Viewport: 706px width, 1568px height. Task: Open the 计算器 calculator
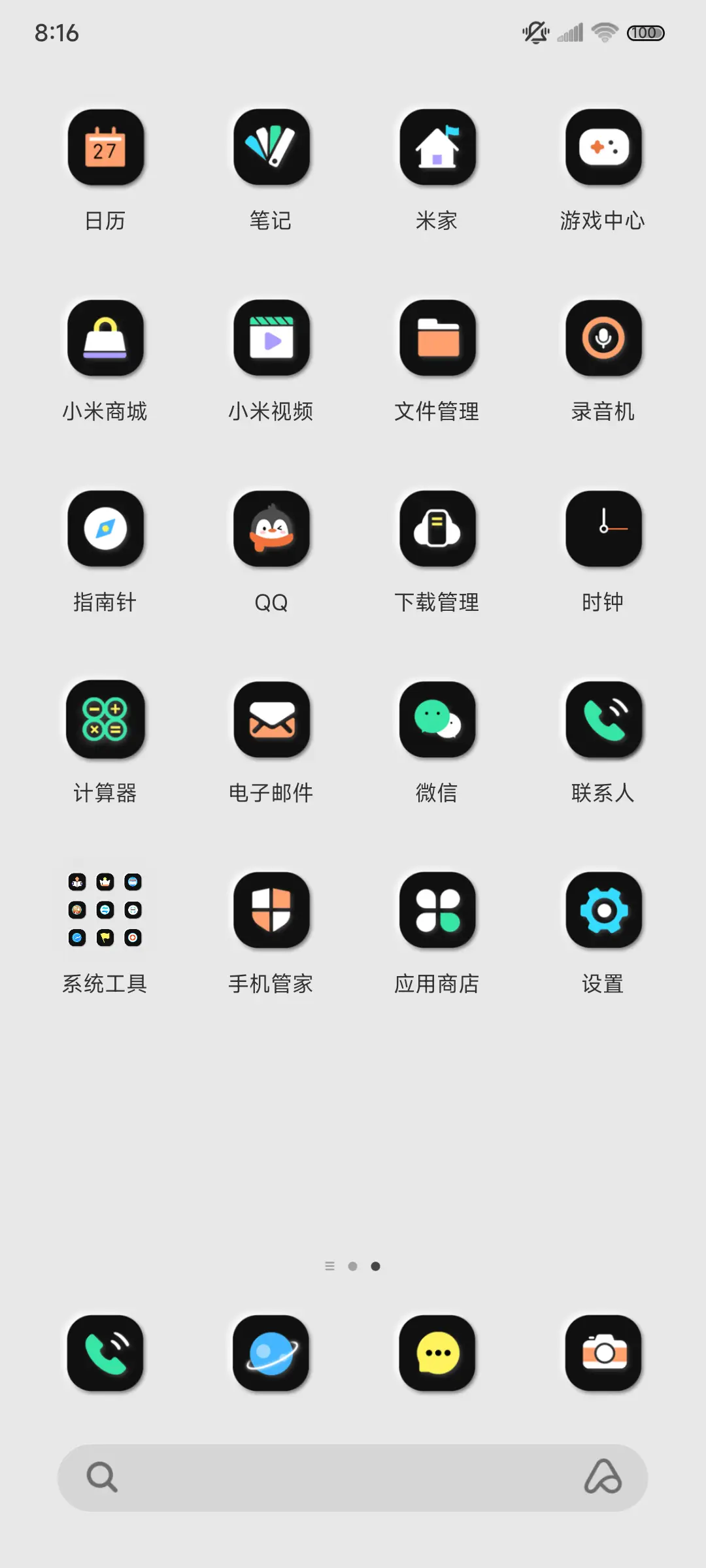pos(106,721)
